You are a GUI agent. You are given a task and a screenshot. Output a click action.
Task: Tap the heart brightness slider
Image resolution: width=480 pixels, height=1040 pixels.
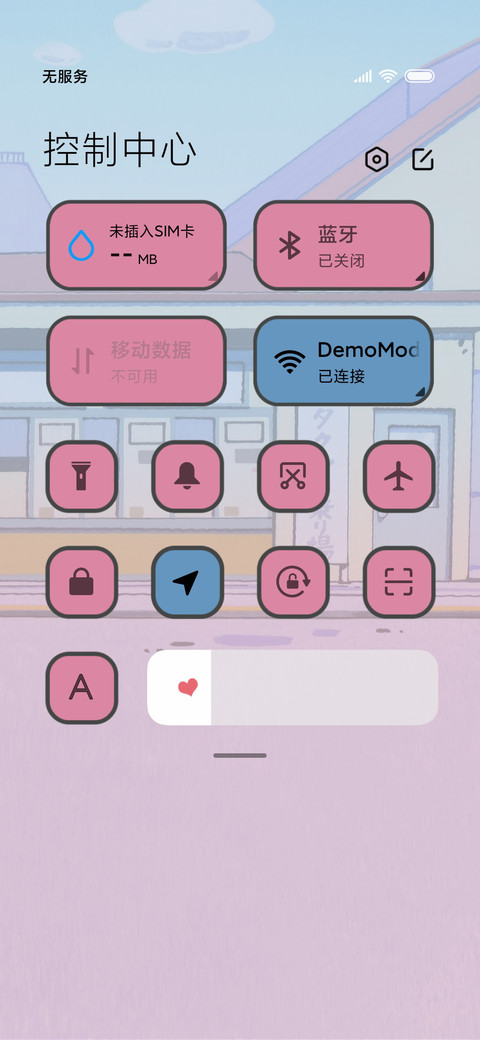click(x=292, y=687)
